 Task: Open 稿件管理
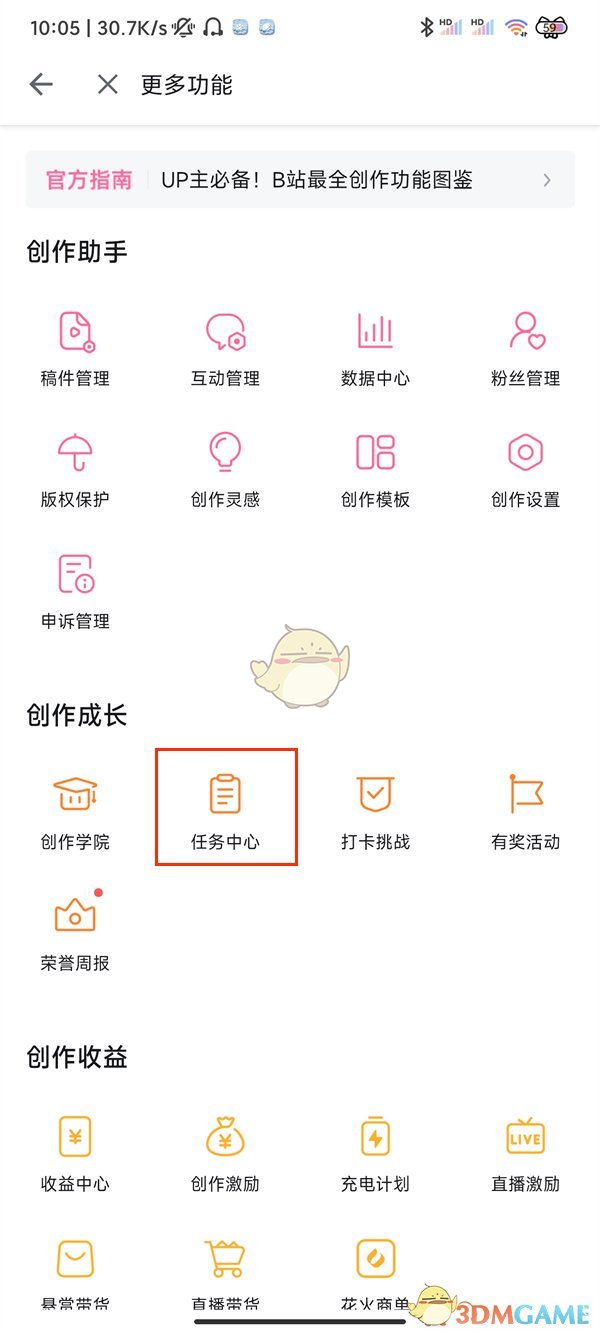[75, 347]
